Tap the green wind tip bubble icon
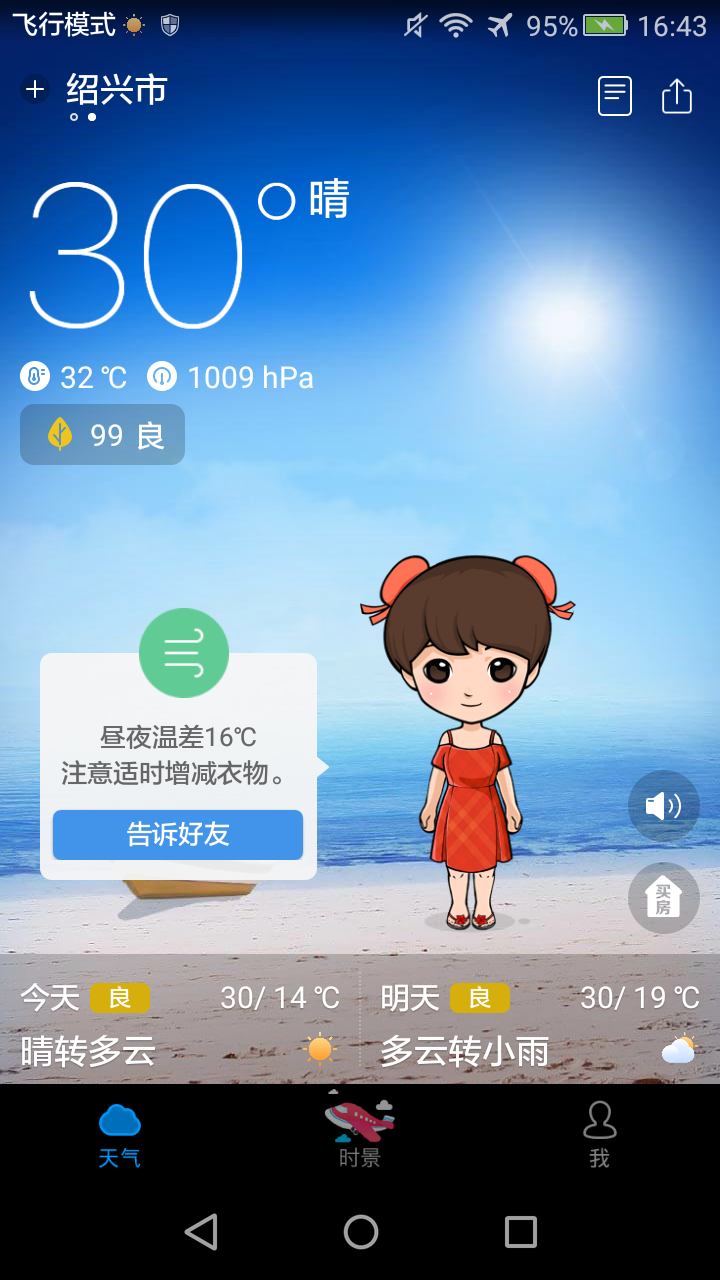 pyautogui.click(x=183, y=652)
